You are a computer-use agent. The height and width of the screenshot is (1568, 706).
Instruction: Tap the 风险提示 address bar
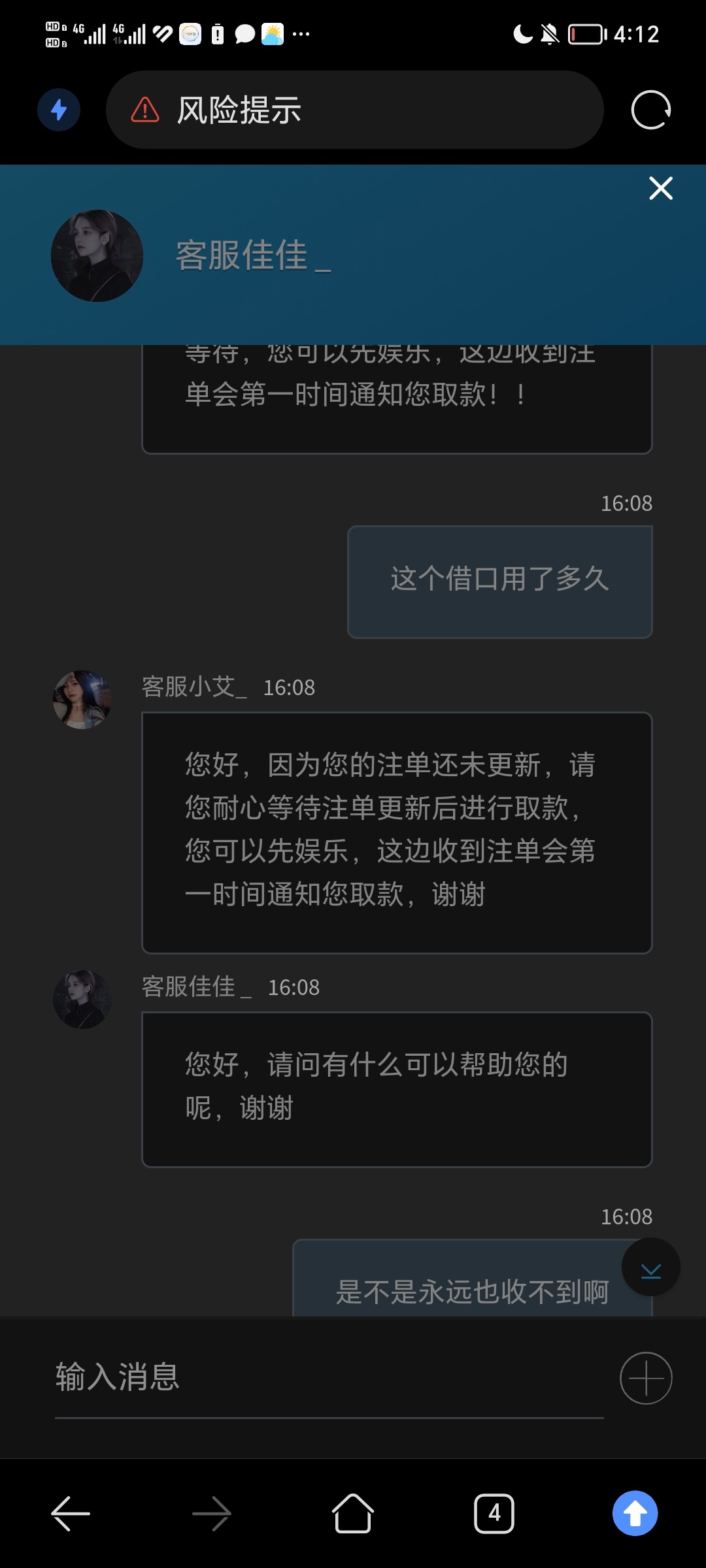354,110
